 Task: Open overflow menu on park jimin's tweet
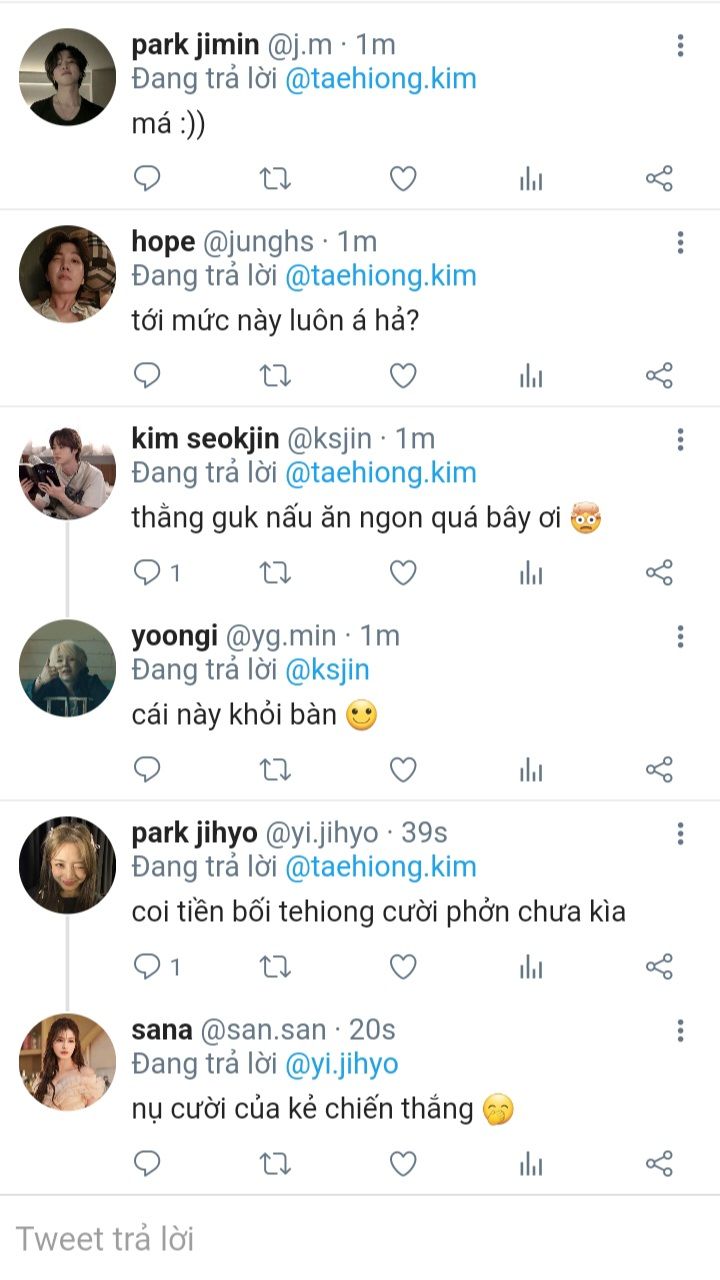point(680,45)
